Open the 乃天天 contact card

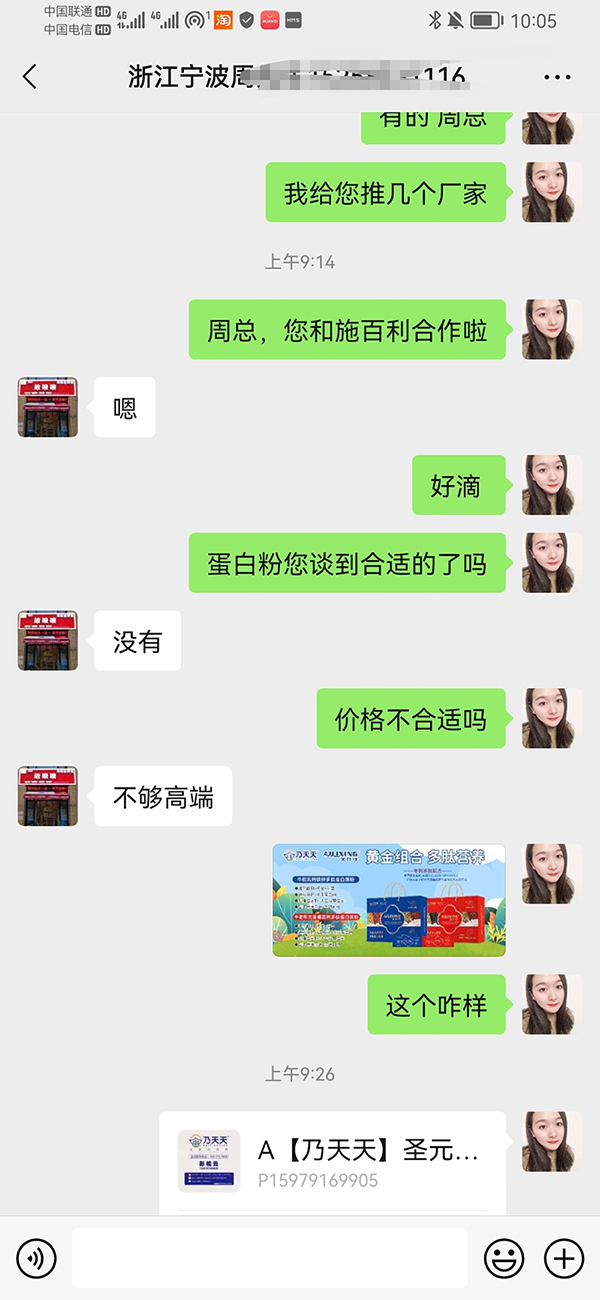333,1160
